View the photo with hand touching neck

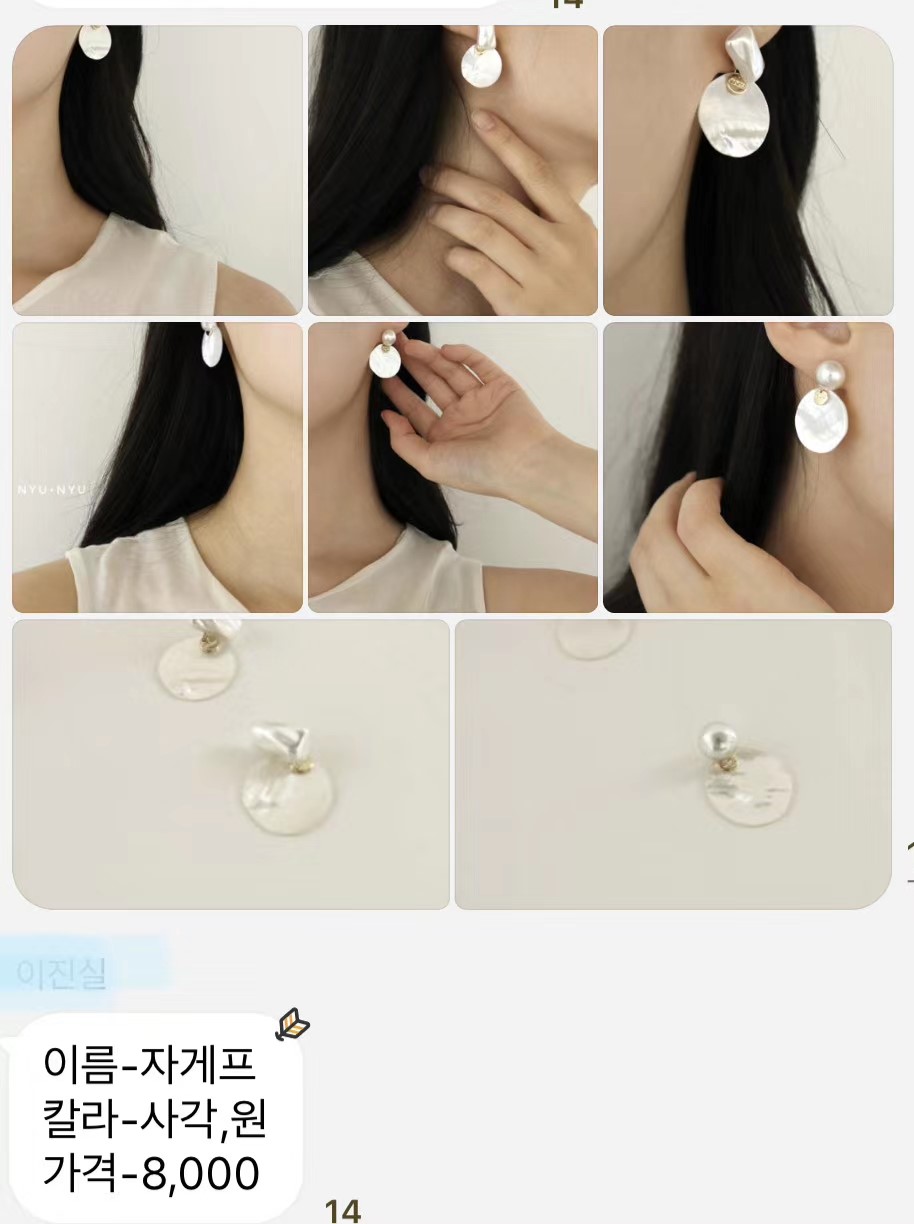coord(452,170)
